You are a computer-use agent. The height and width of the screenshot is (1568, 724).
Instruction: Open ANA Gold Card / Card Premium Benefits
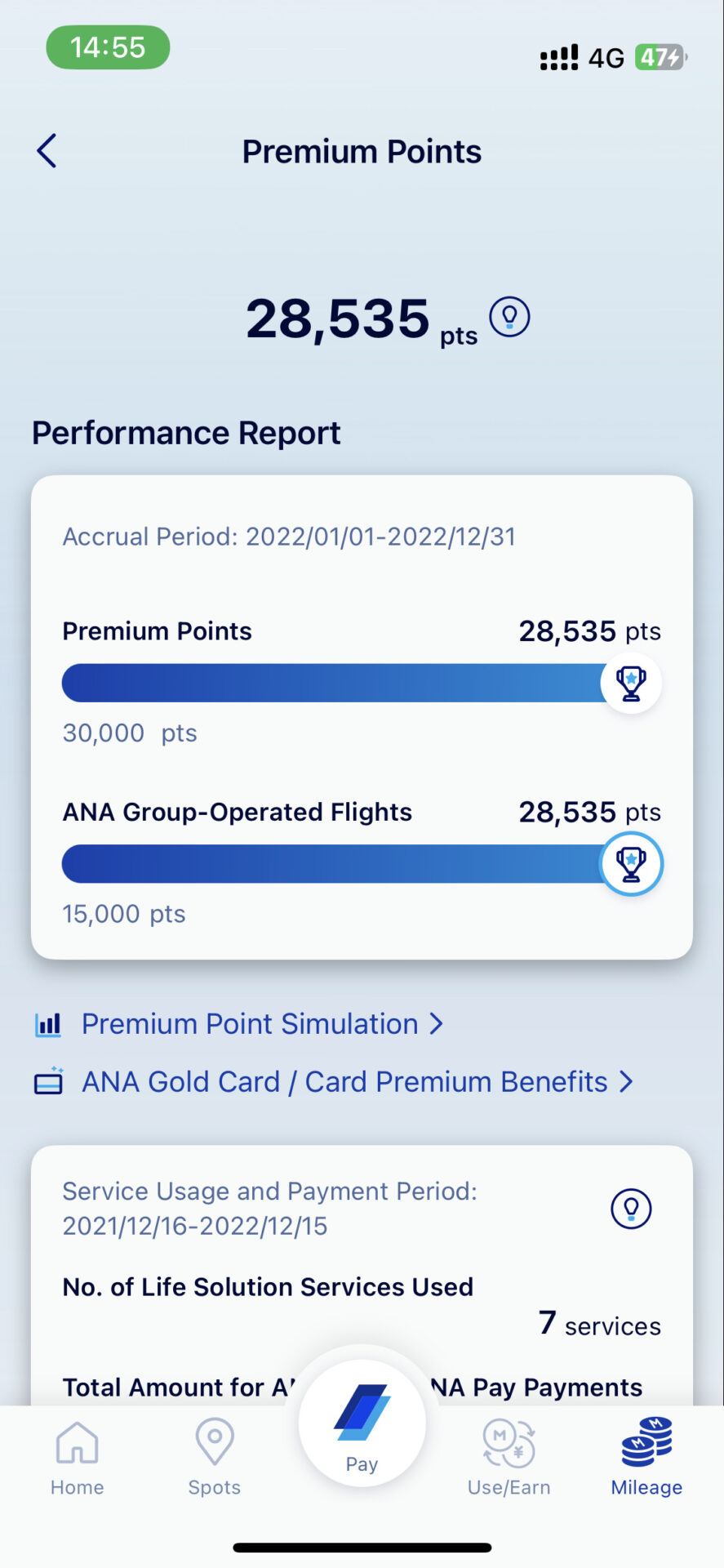[334, 1082]
